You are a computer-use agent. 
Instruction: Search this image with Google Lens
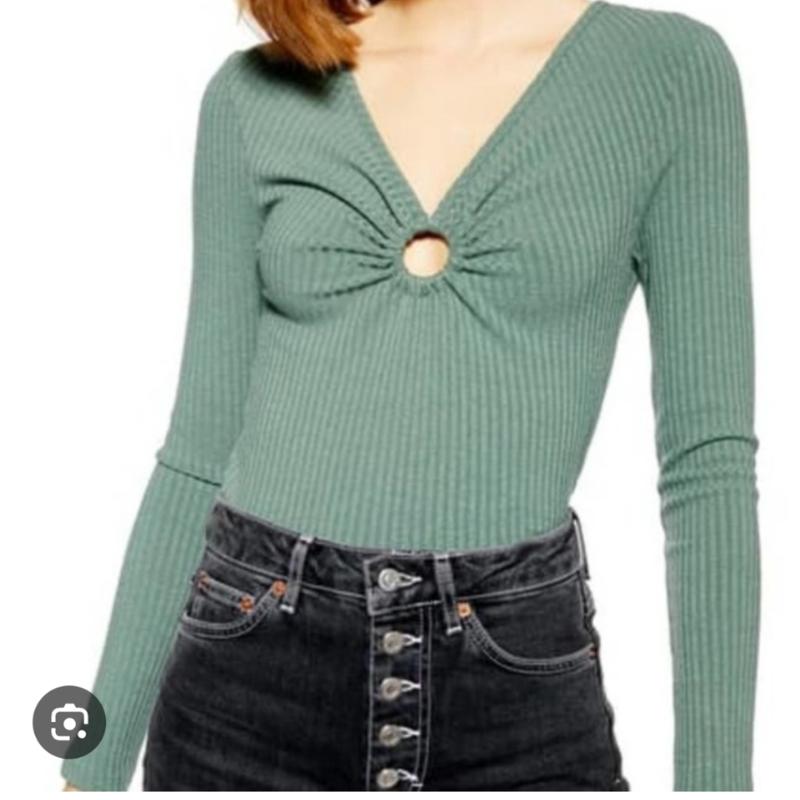click(x=69, y=721)
